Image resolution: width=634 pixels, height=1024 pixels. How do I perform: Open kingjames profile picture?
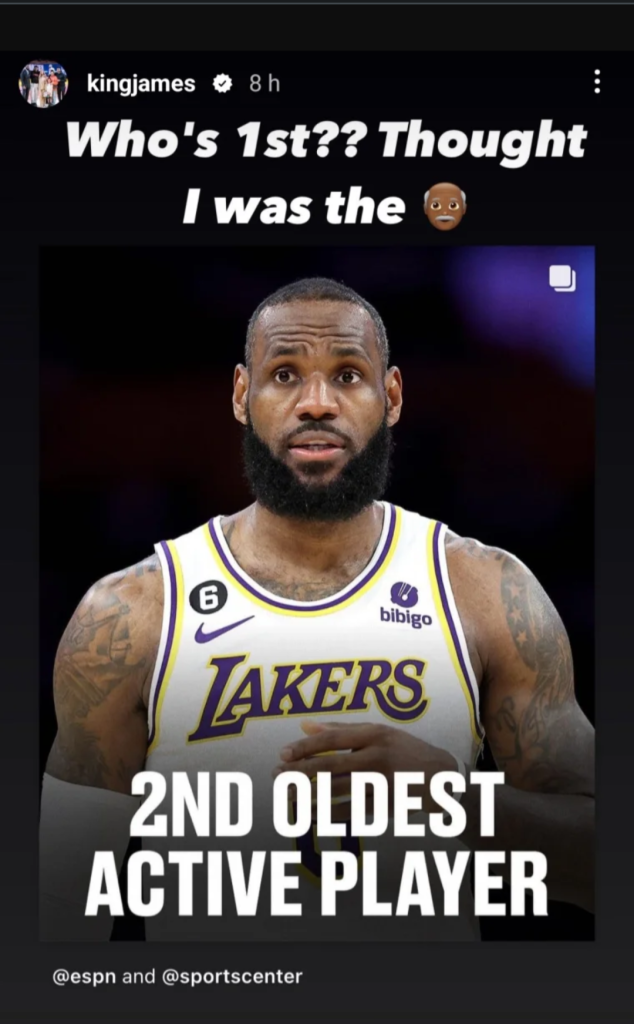[43, 84]
